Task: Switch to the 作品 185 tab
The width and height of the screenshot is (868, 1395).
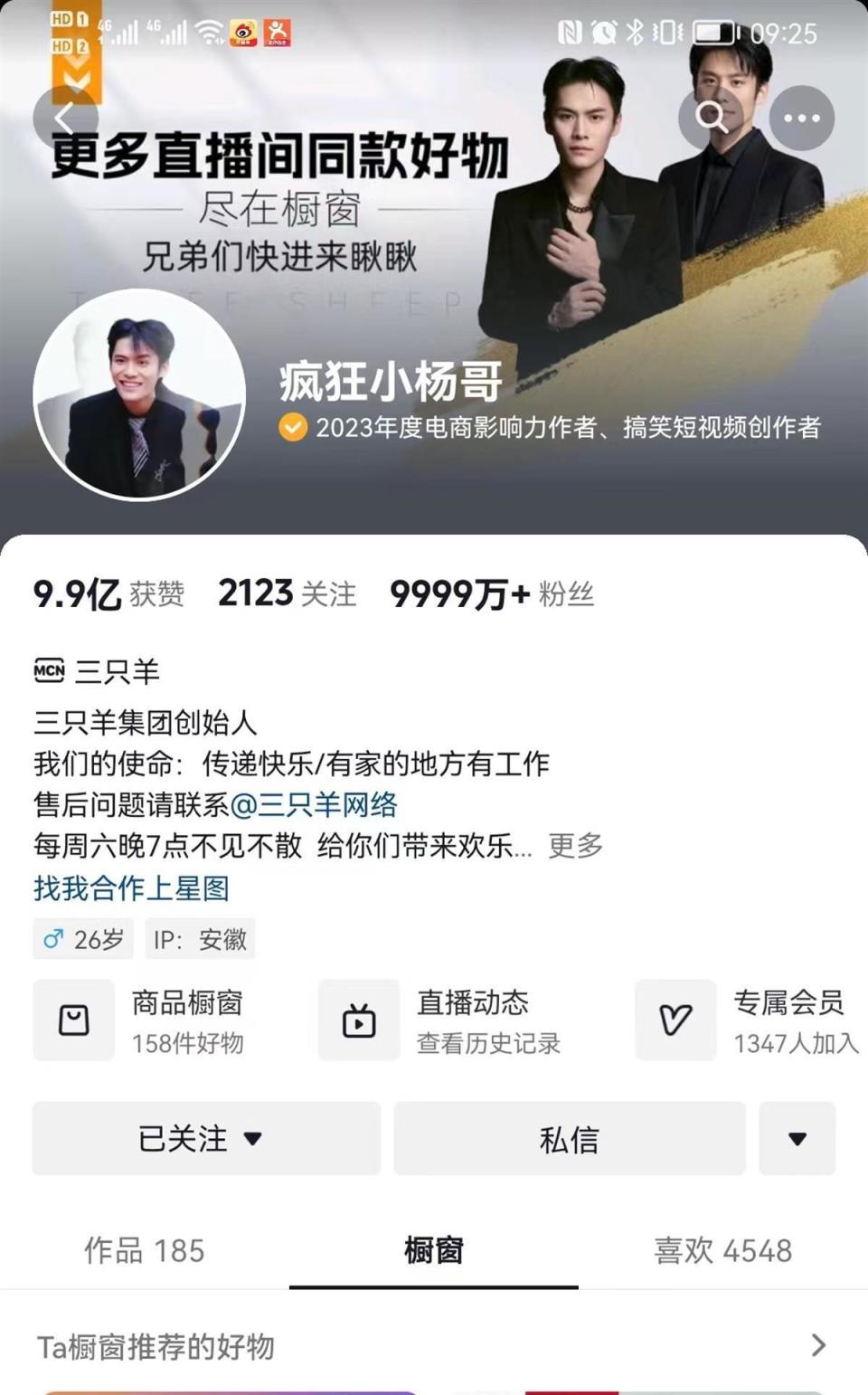Action: (x=145, y=1251)
